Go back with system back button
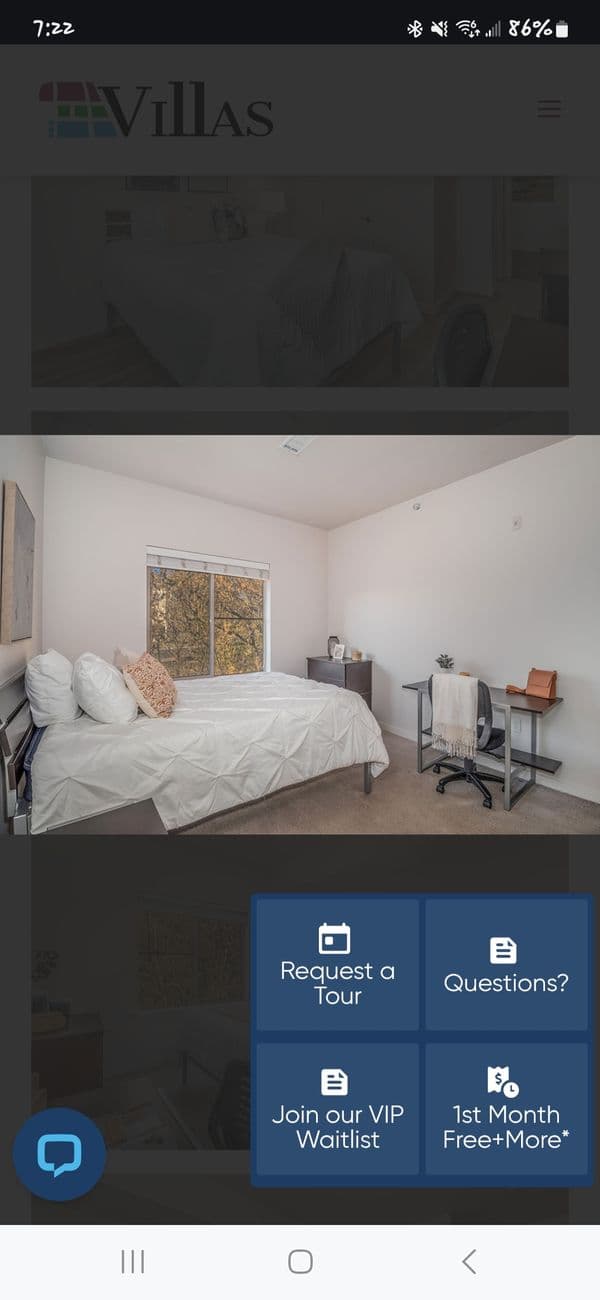The width and height of the screenshot is (600, 1300). pos(468,1262)
